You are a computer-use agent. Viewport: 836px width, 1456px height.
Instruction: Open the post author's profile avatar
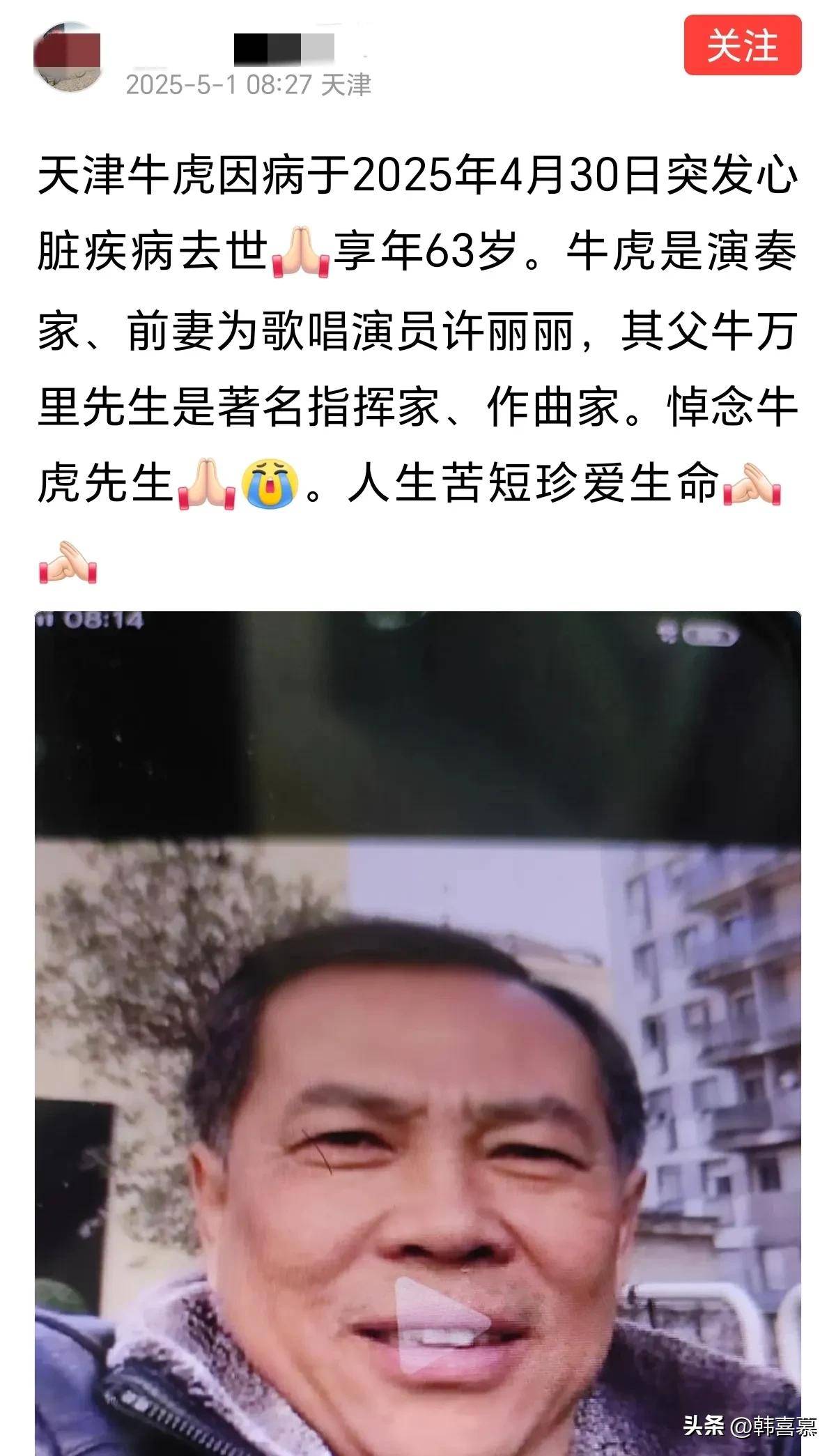pos(68,56)
